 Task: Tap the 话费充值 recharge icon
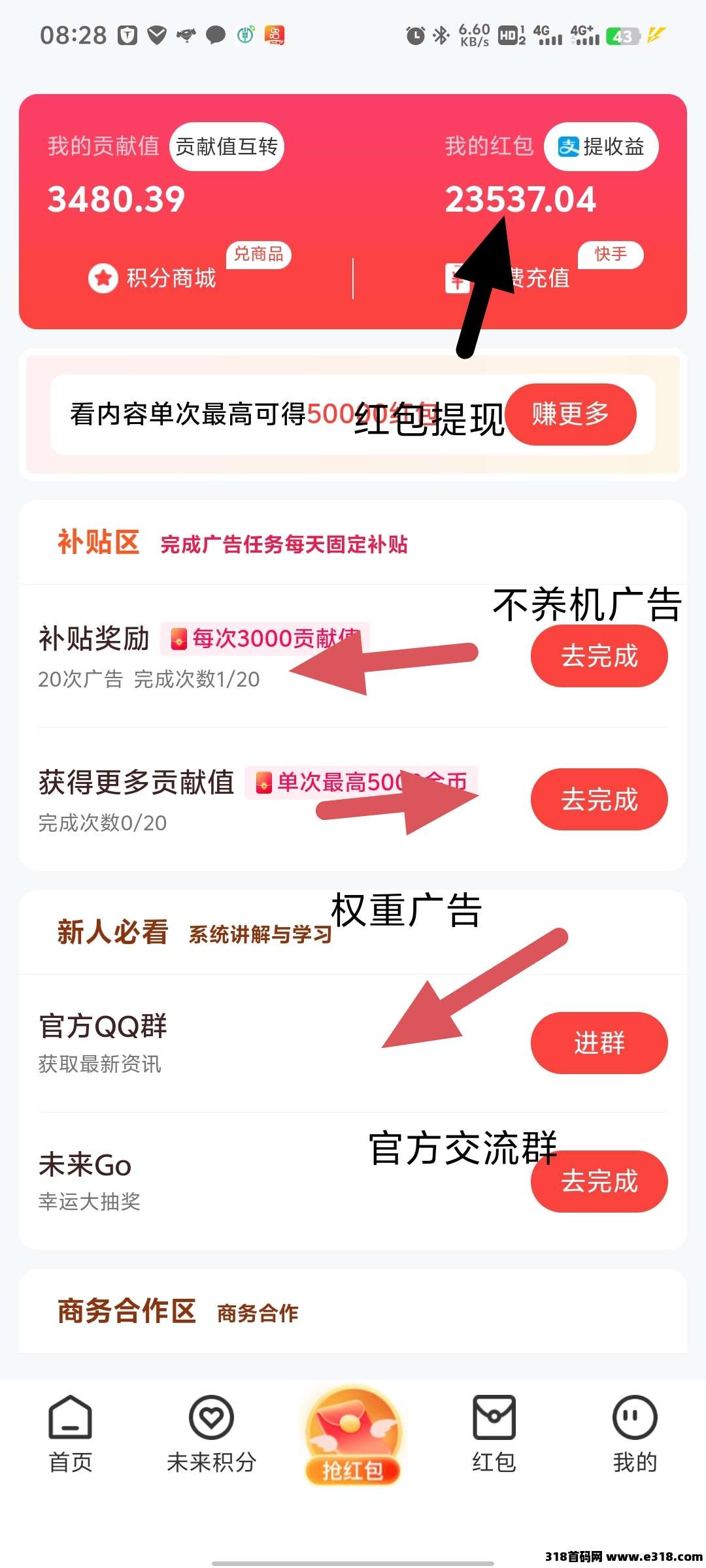pyautogui.click(x=458, y=278)
